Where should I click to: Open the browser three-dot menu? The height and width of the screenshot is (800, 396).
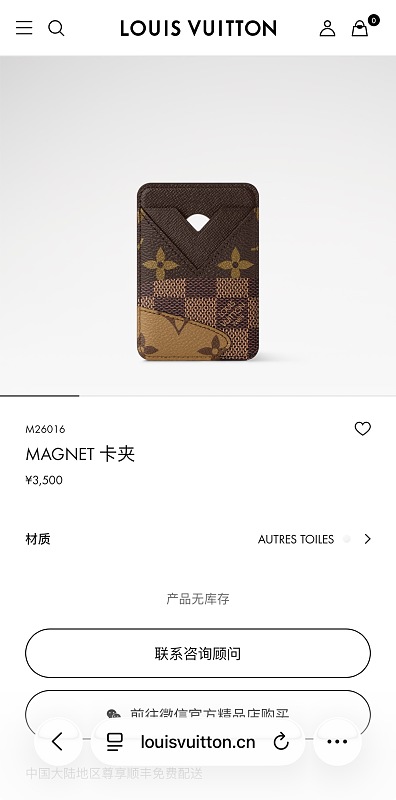tap(337, 741)
